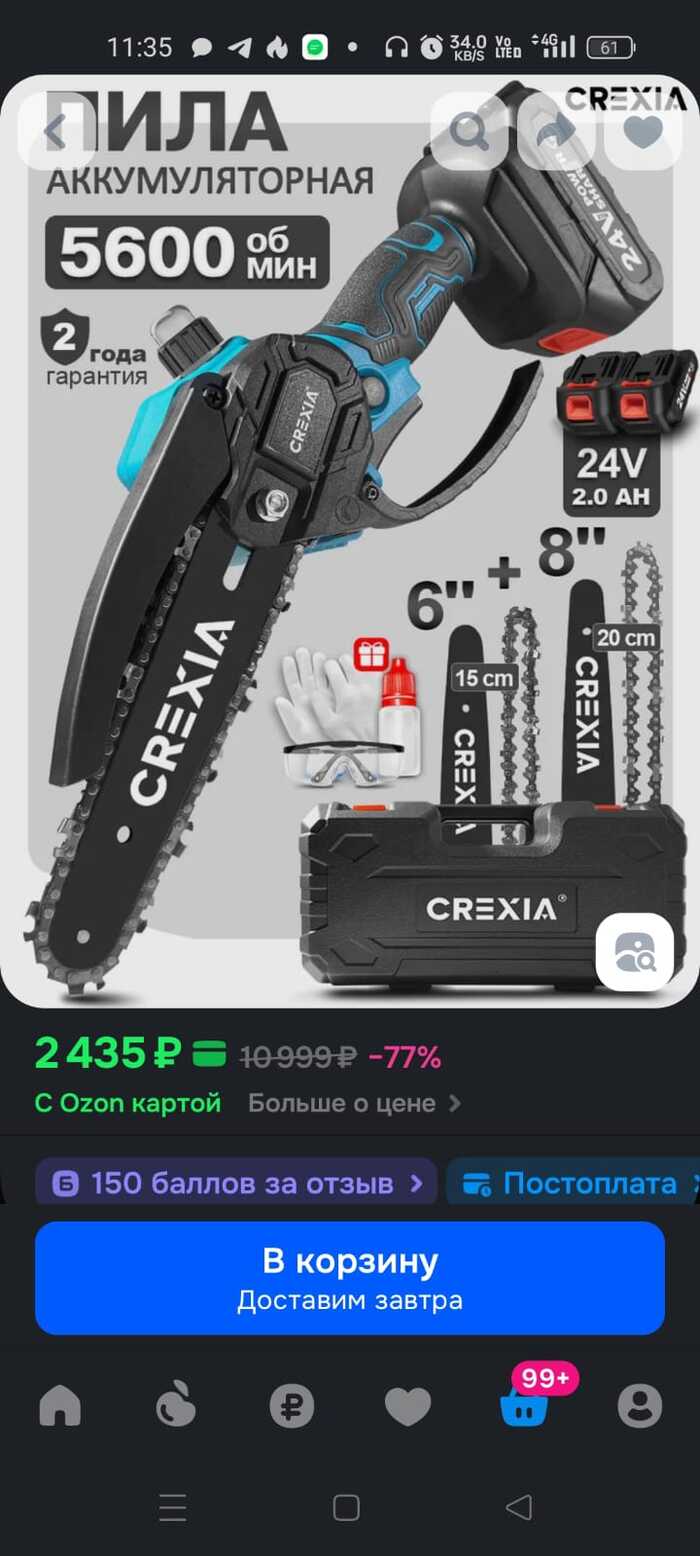
Task: Open the favorites tab in bottom bar
Action: tap(408, 1407)
